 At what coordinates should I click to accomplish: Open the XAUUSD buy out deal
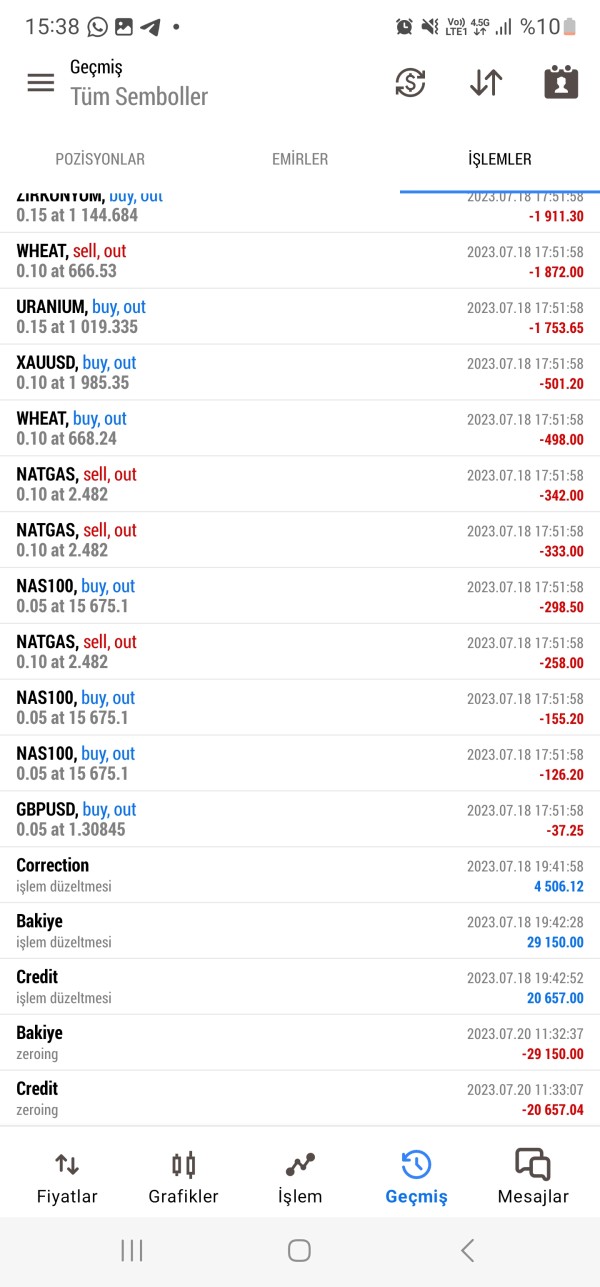pyautogui.click(x=300, y=373)
